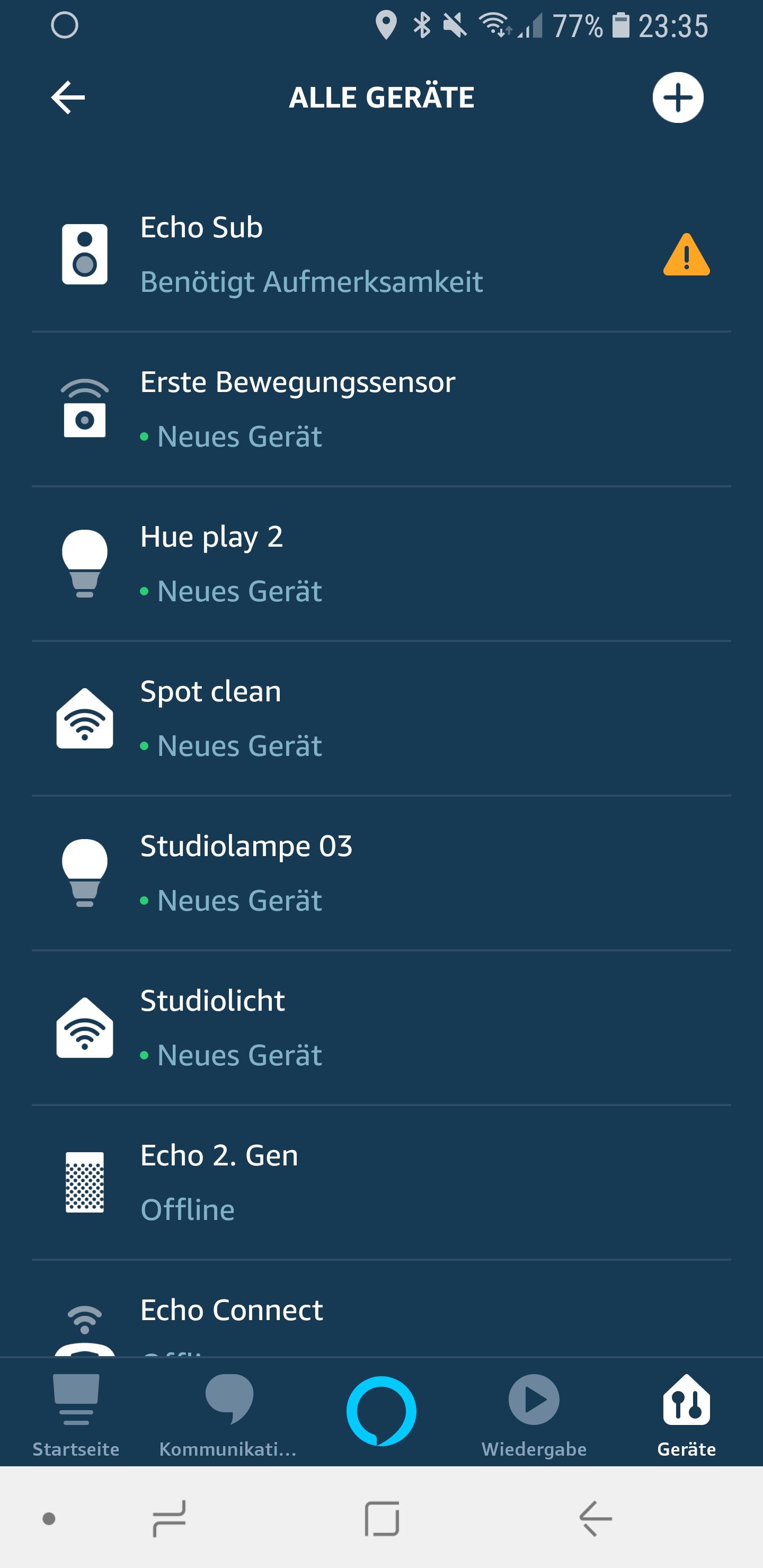The width and height of the screenshot is (763, 1568).
Task: Open the Spot clean device
Action: click(x=381, y=718)
